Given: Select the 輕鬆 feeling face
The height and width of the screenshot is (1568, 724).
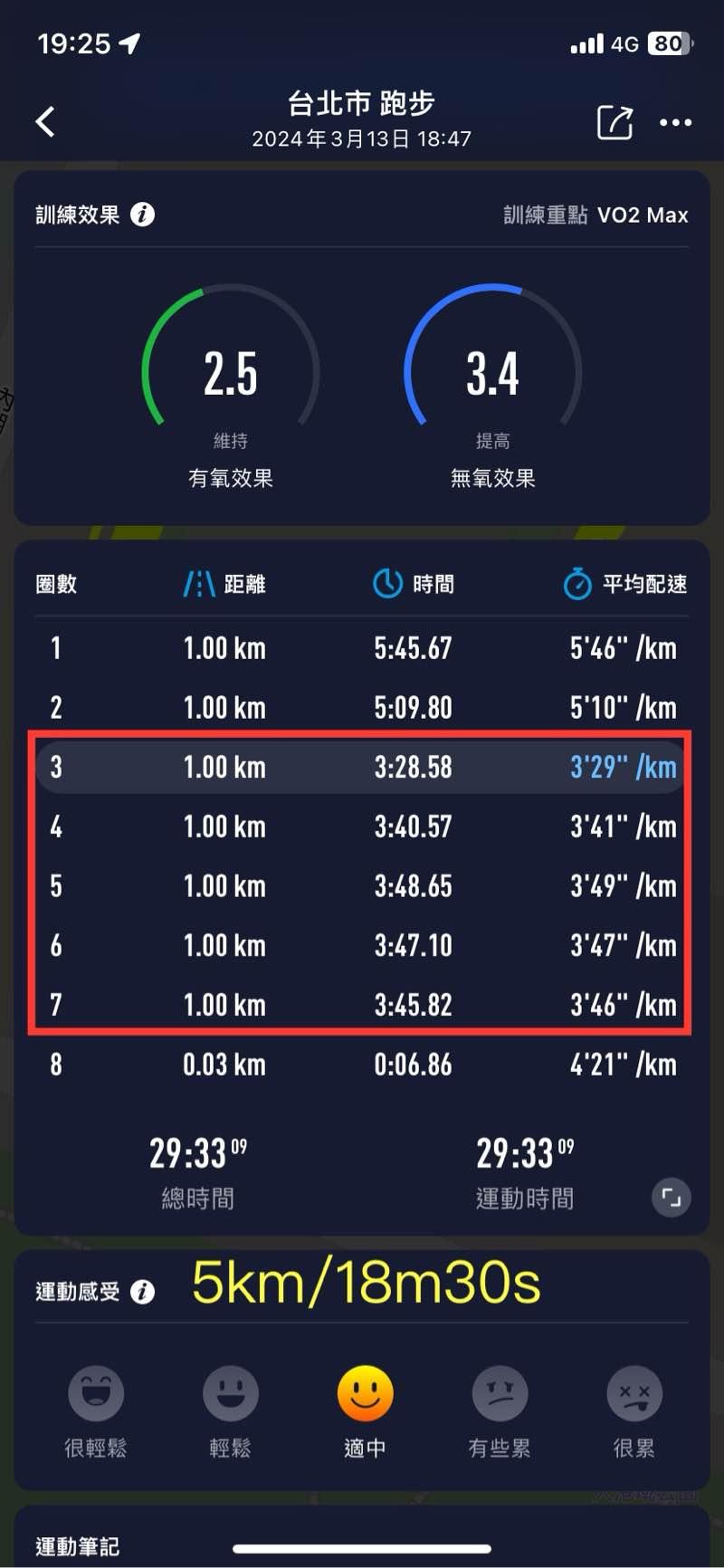Looking at the screenshot, I should [230, 1394].
